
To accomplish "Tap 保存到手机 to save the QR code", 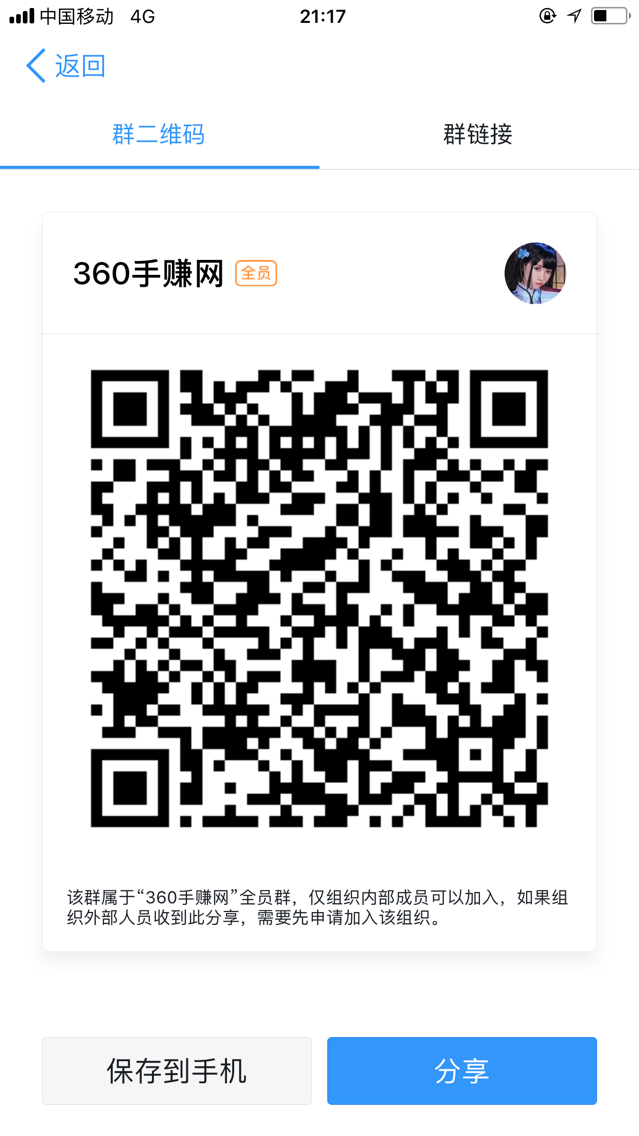I will tap(176, 1071).
